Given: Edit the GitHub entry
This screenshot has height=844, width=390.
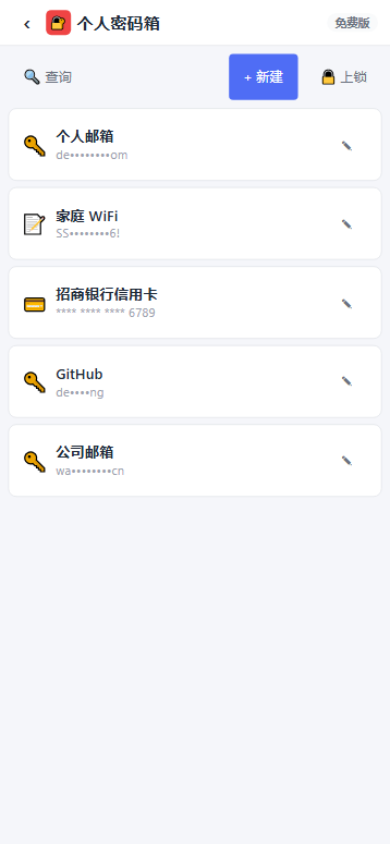Looking at the screenshot, I should pyautogui.click(x=347, y=382).
